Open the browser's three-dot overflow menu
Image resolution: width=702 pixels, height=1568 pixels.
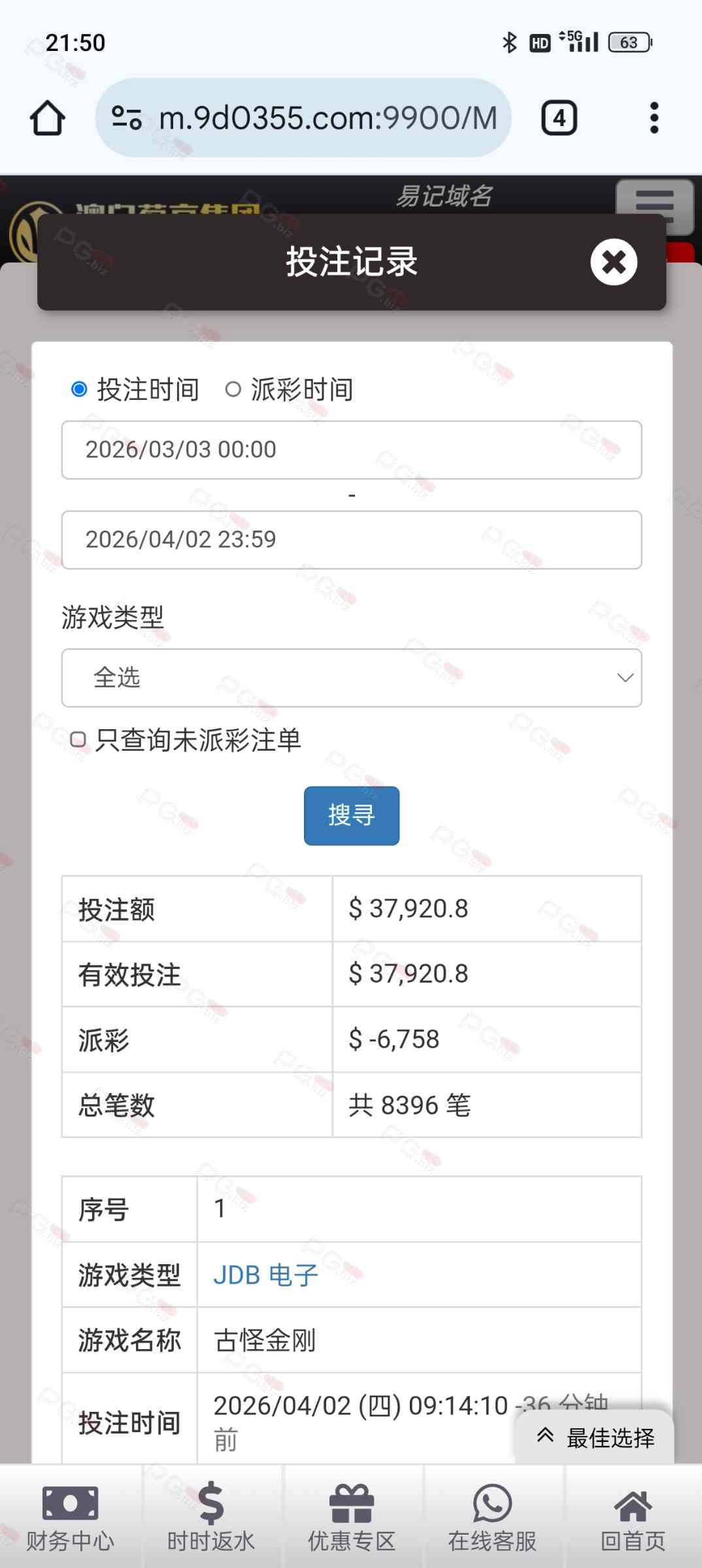pyautogui.click(x=654, y=118)
